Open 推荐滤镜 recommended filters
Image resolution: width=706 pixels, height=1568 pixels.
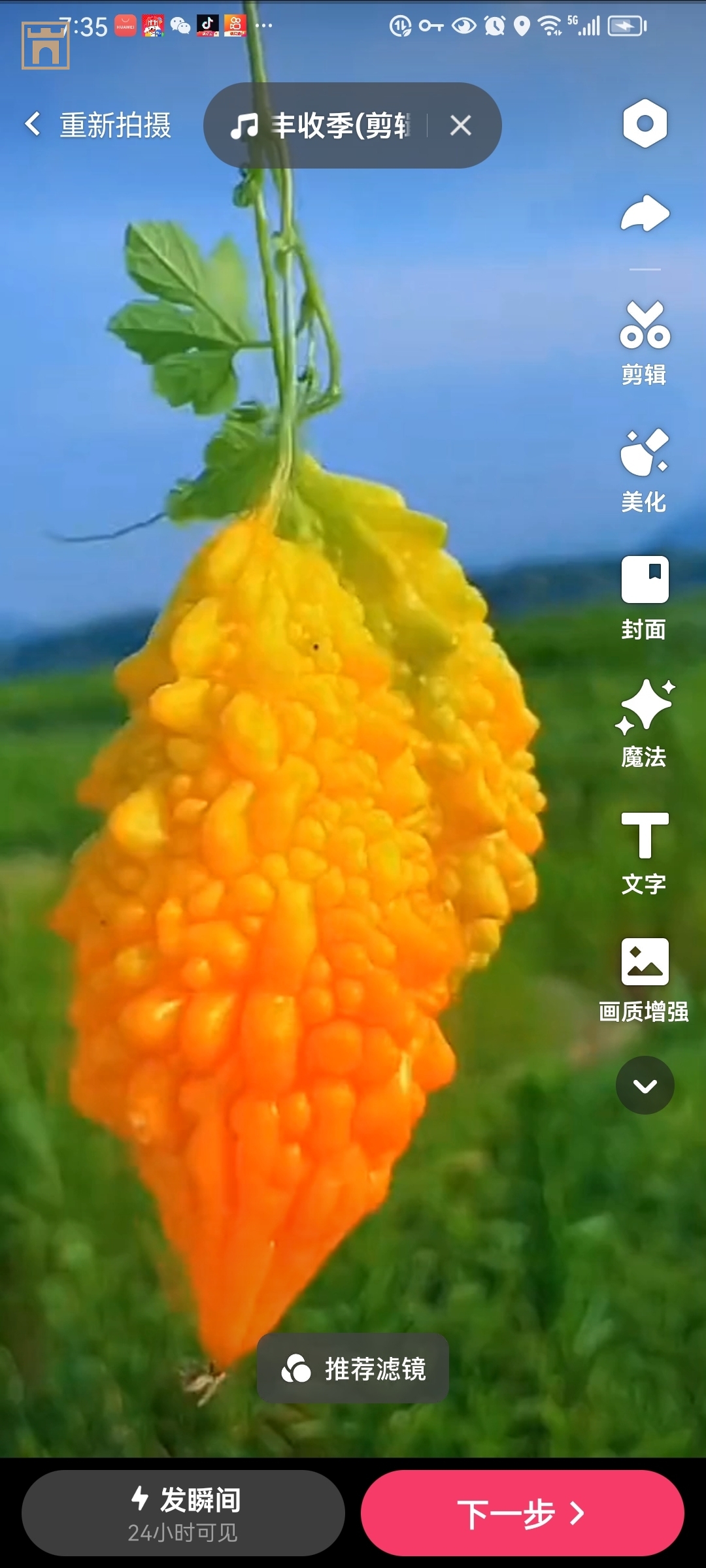click(353, 1369)
